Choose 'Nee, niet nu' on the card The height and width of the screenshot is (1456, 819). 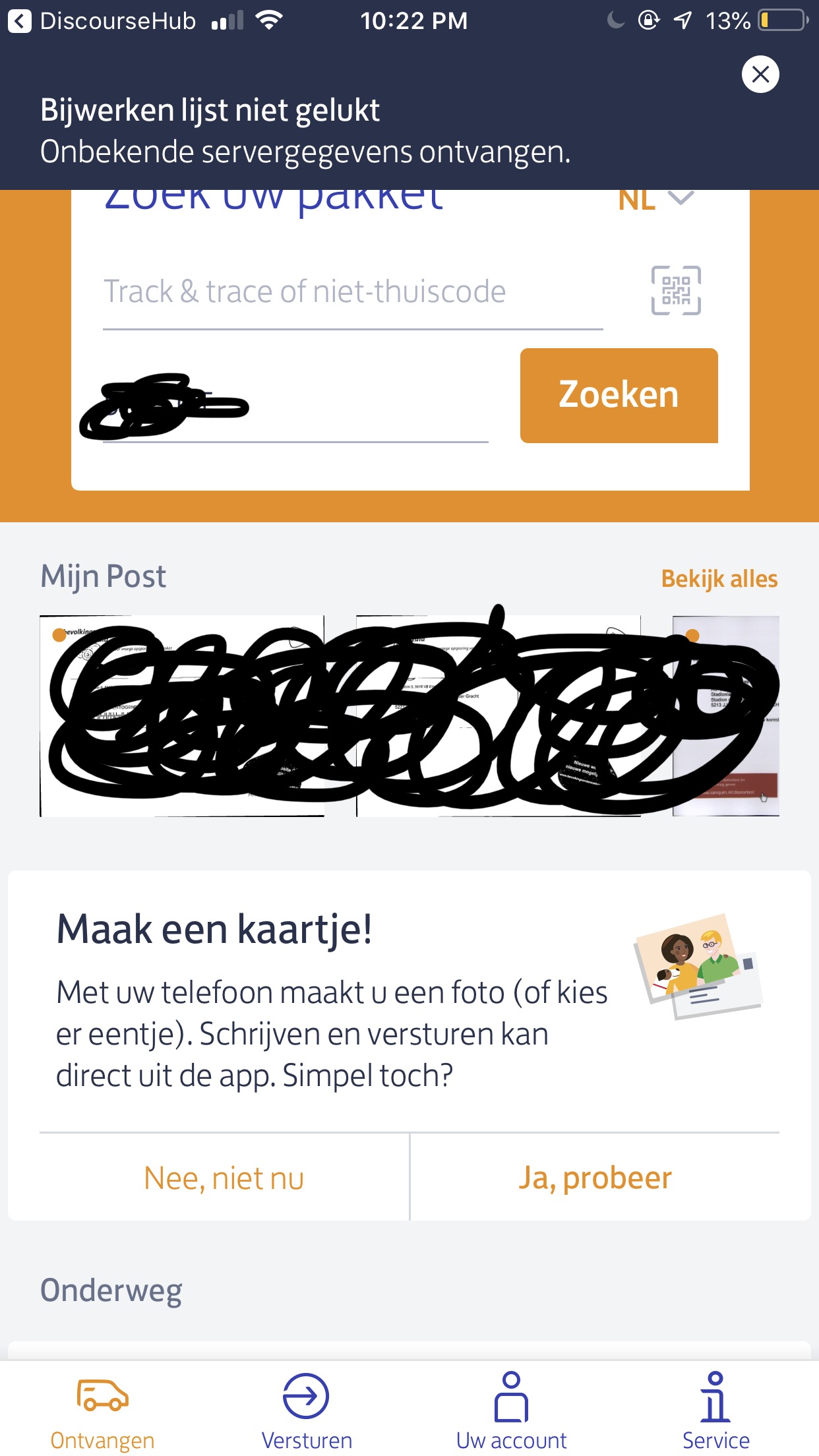point(224,1178)
